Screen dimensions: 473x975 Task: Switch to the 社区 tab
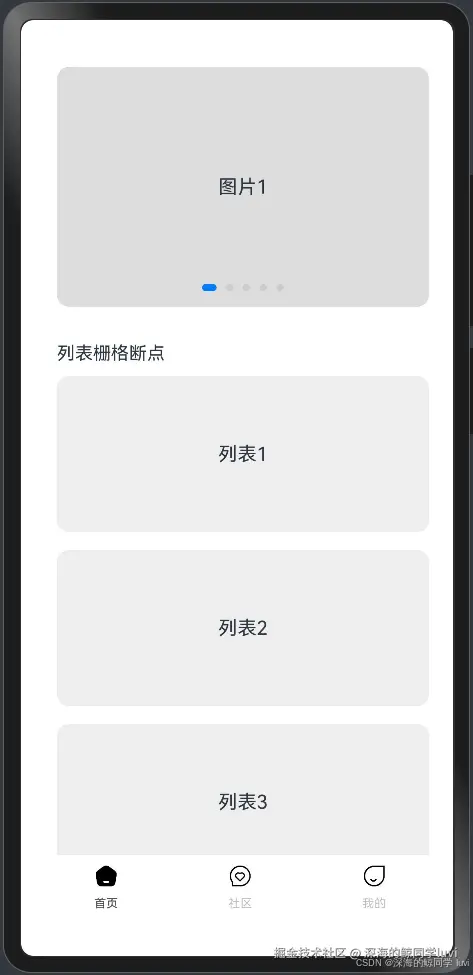coord(240,887)
